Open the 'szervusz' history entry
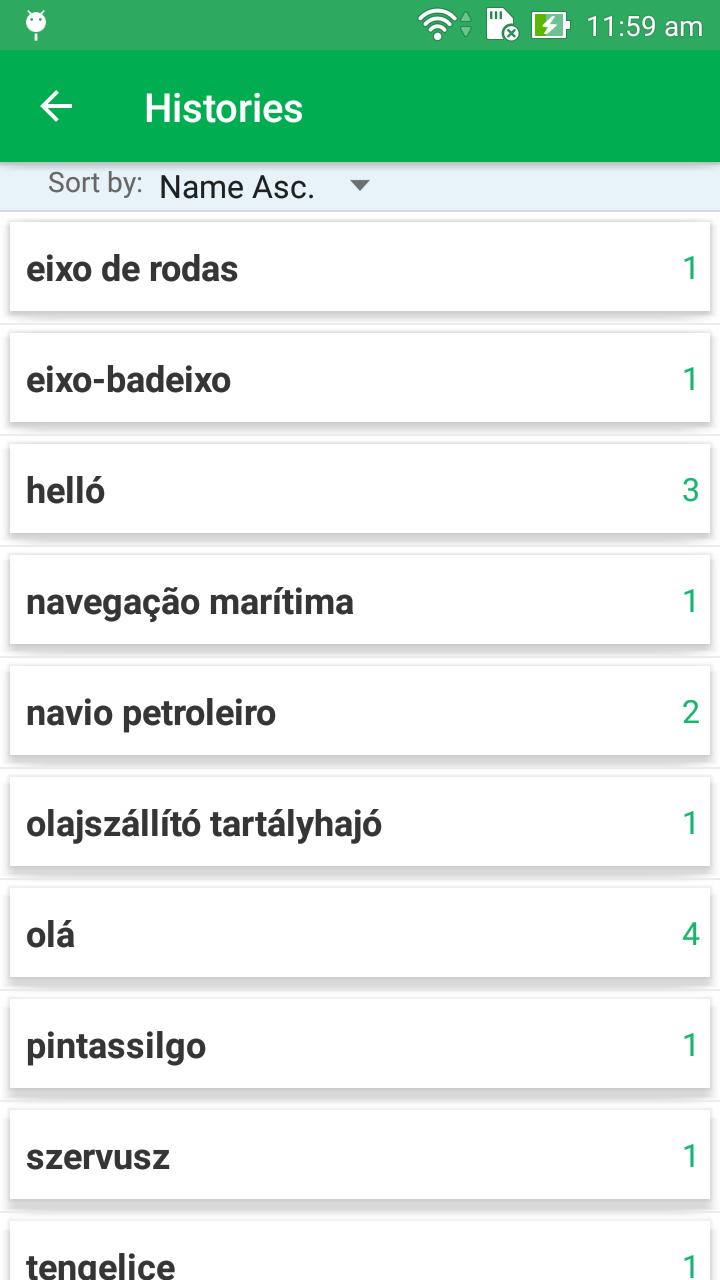Image resolution: width=720 pixels, height=1280 pixels. coord(360,1155)
